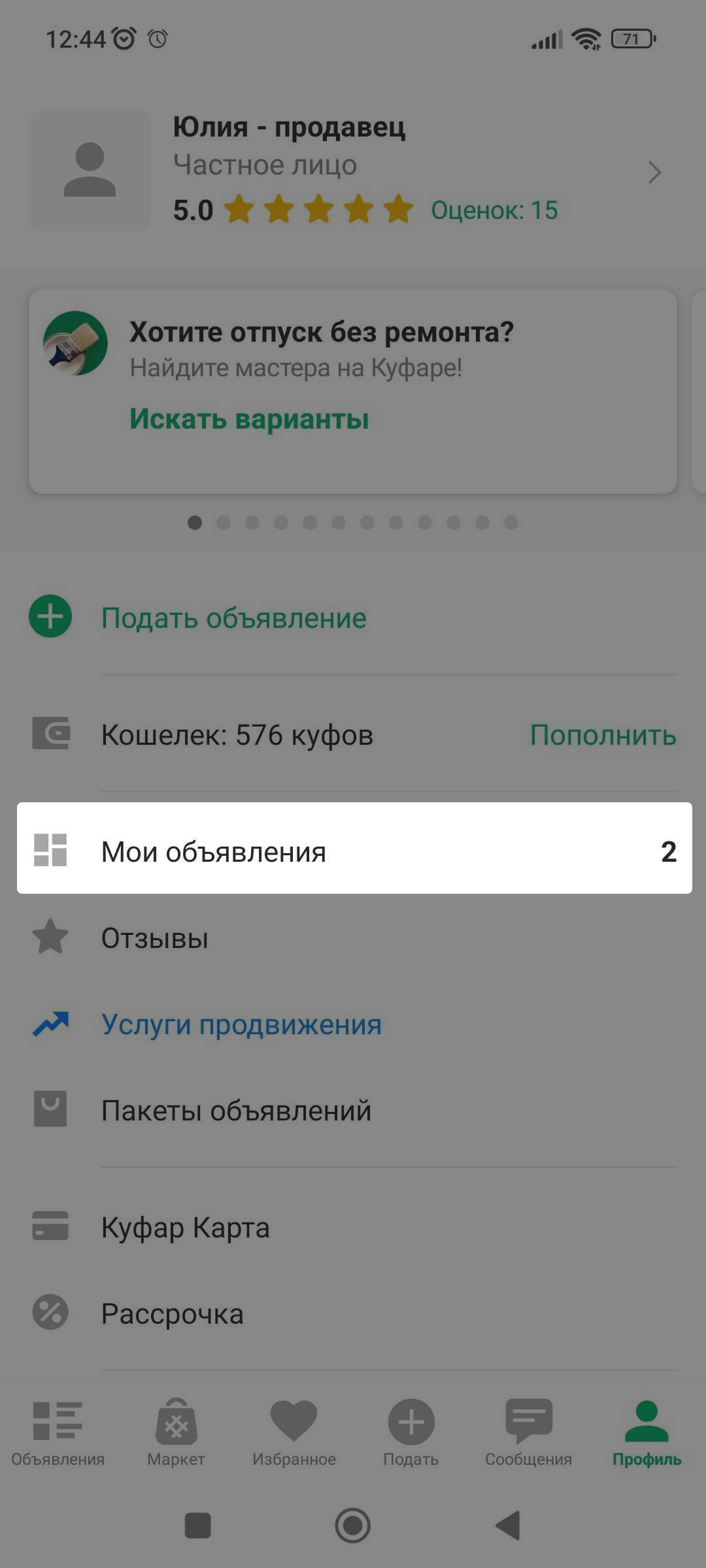Open Куфар Карта
This screenshot has width=706, height=1568.
pos(185,1228)
